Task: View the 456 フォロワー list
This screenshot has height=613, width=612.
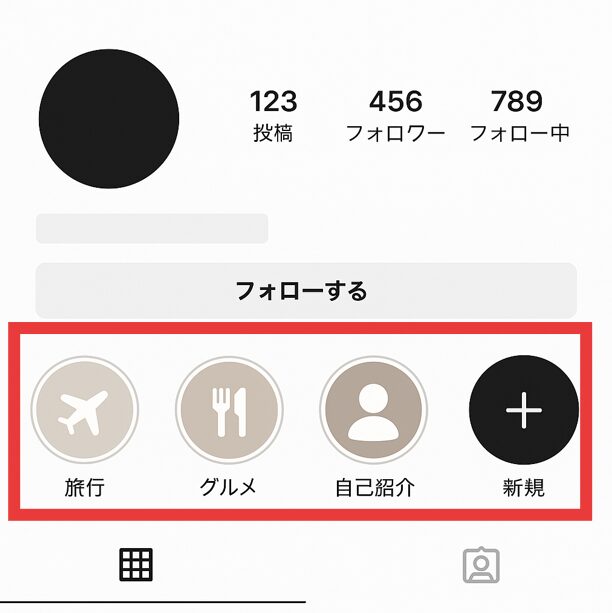Action: point(395,116)
